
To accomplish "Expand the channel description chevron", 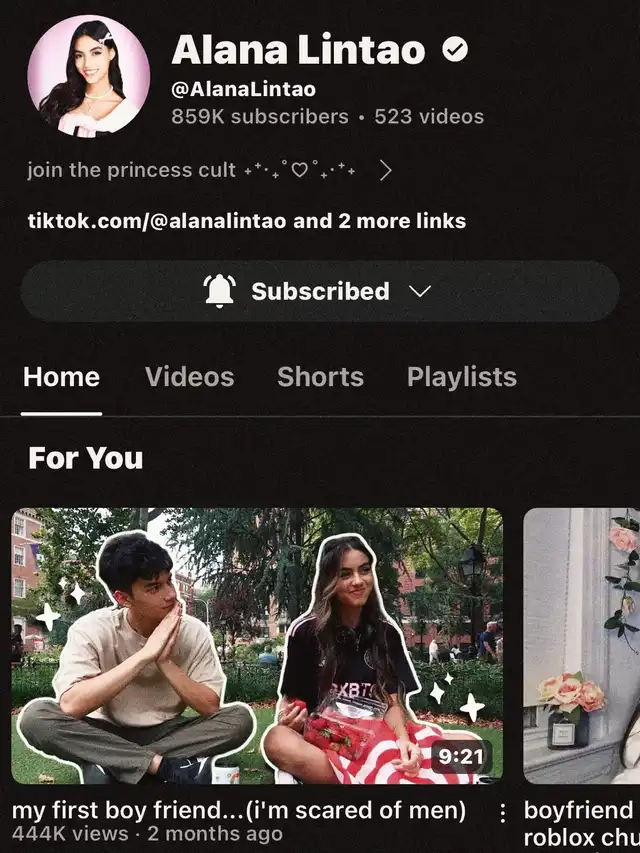I will pos(386,170).
